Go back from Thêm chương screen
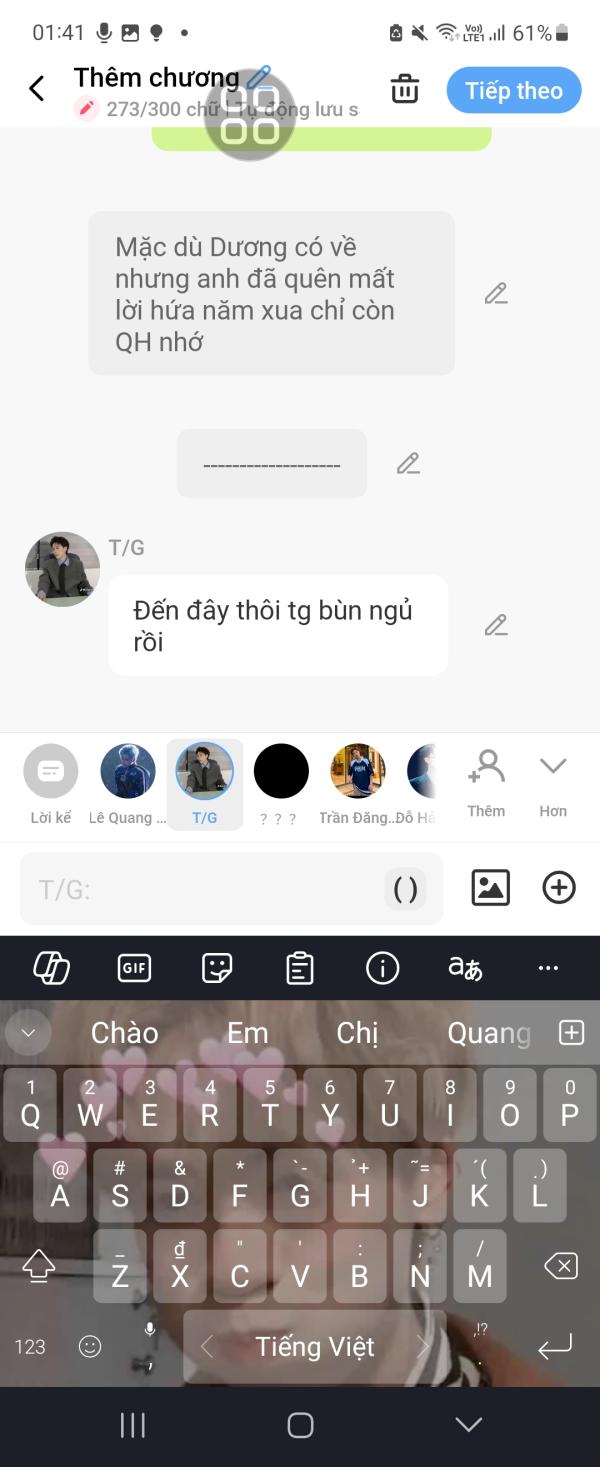Viewport: 600px width, 1467px height. tap(37, 89)
